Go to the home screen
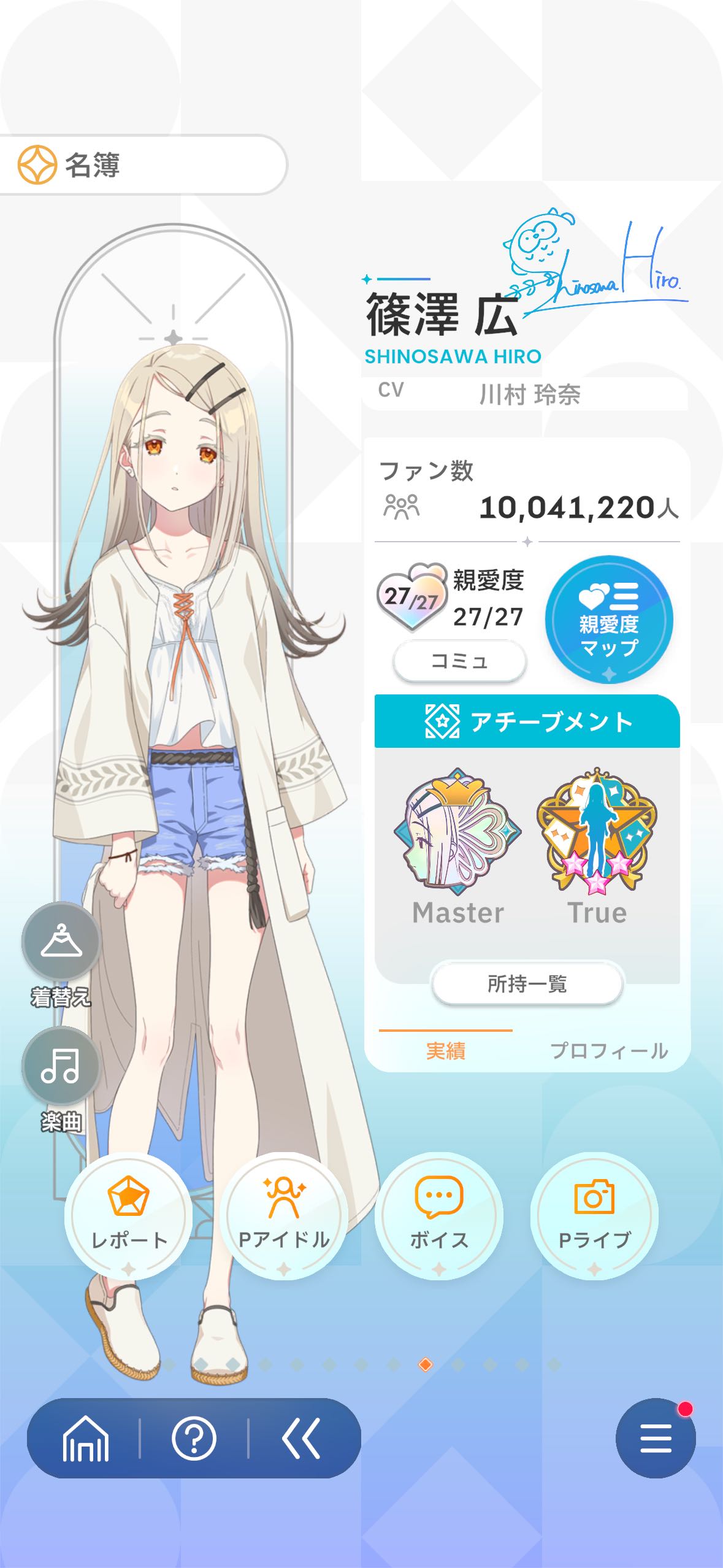 point(85,1438)
